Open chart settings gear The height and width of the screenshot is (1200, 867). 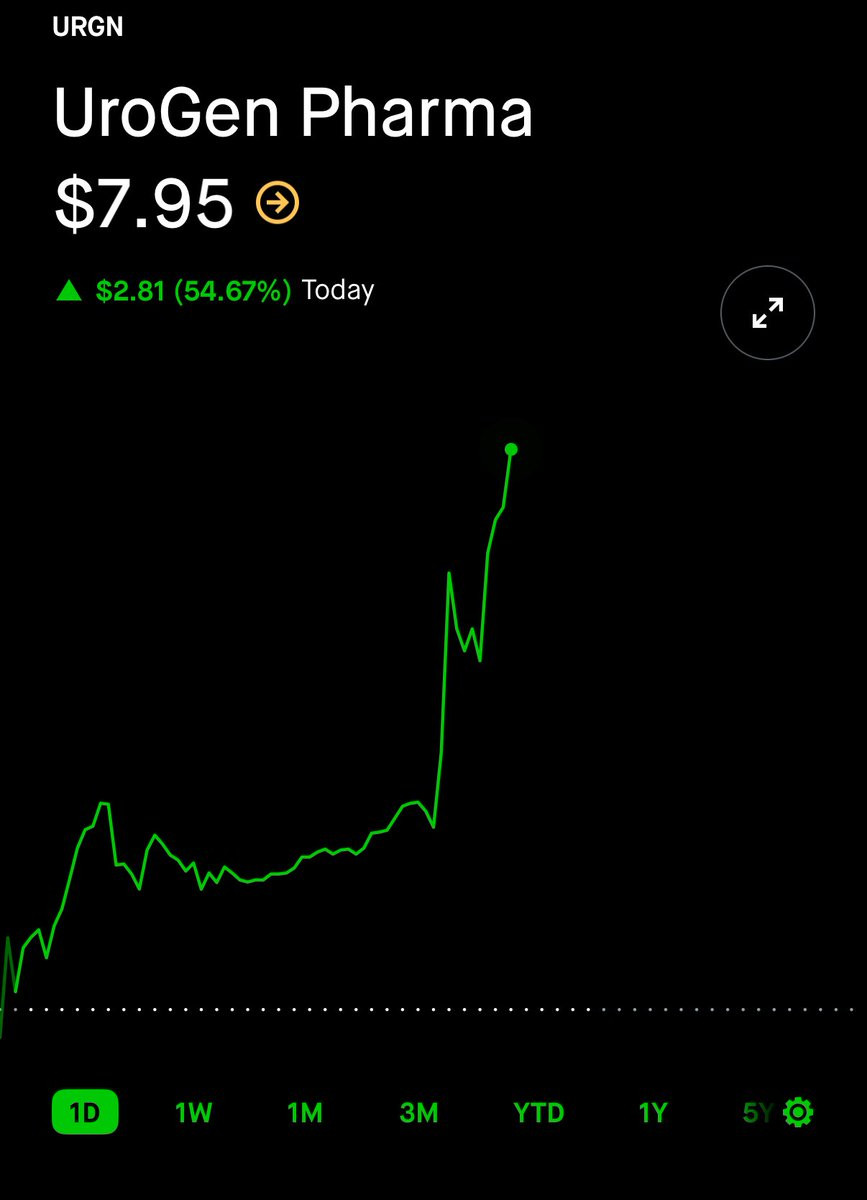pyautogui.click(x=798, y=1112)
